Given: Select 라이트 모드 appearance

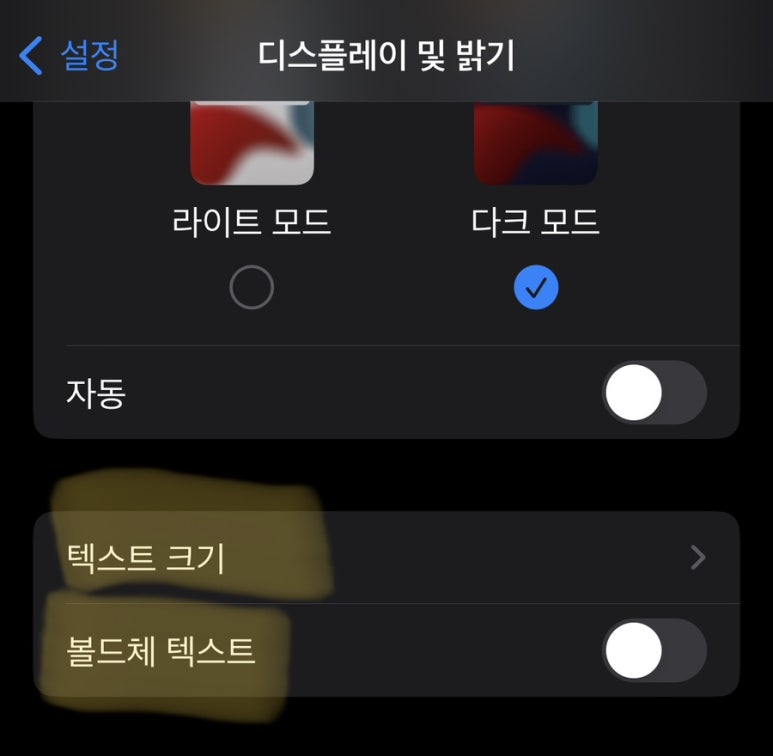Looking at the screenshot, I should tap(251, 288).
